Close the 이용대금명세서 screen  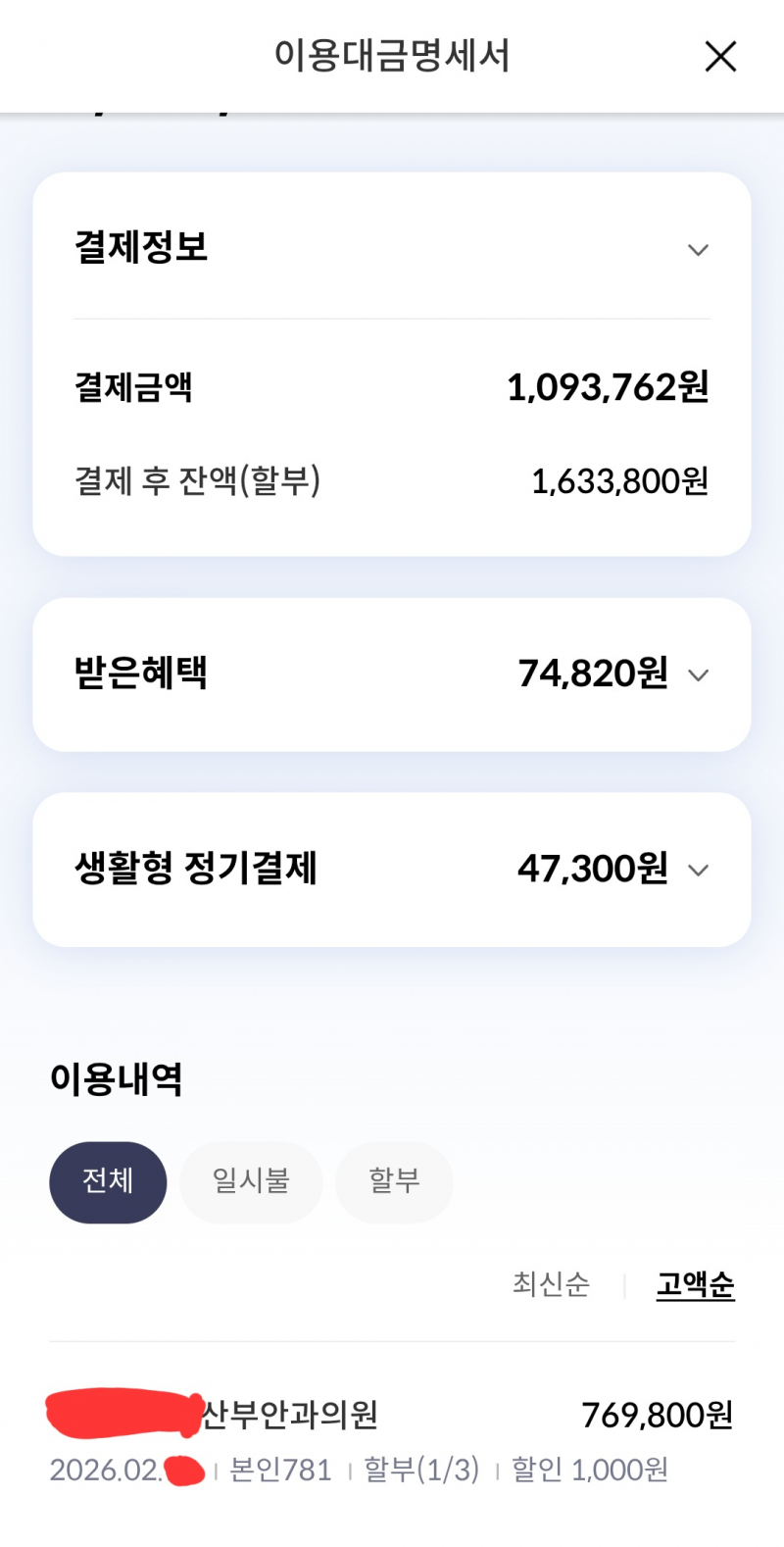point(720,56)
